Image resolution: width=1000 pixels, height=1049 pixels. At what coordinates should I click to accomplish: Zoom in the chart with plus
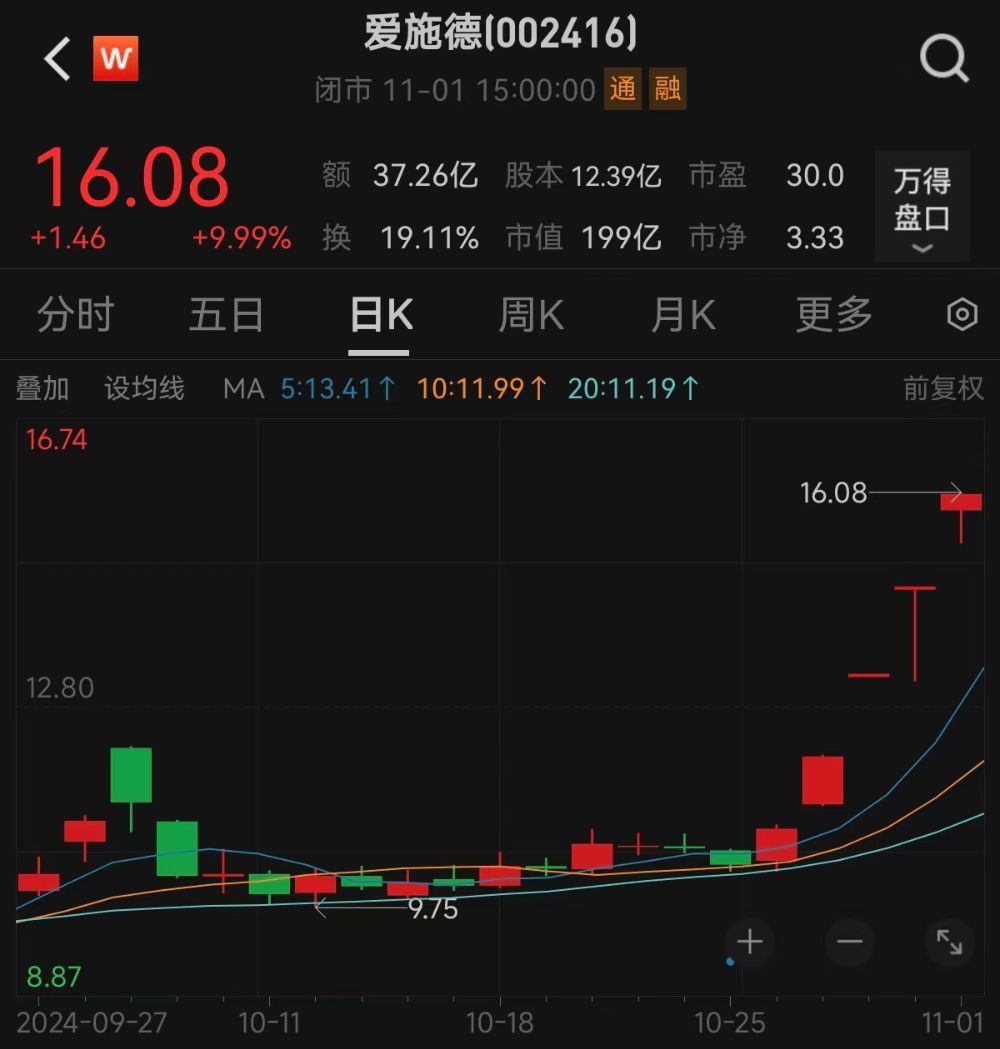point(750,942)
